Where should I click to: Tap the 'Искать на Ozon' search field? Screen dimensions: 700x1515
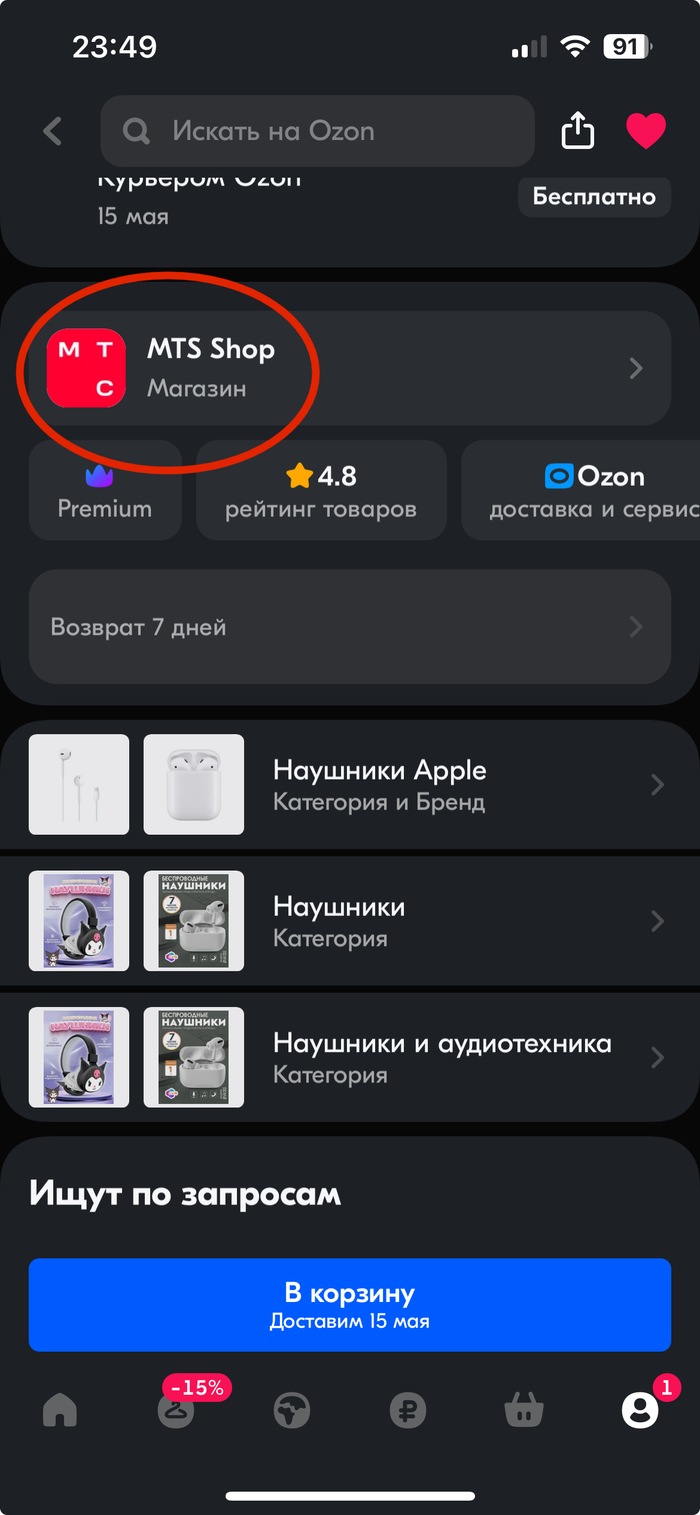[317, 131]
